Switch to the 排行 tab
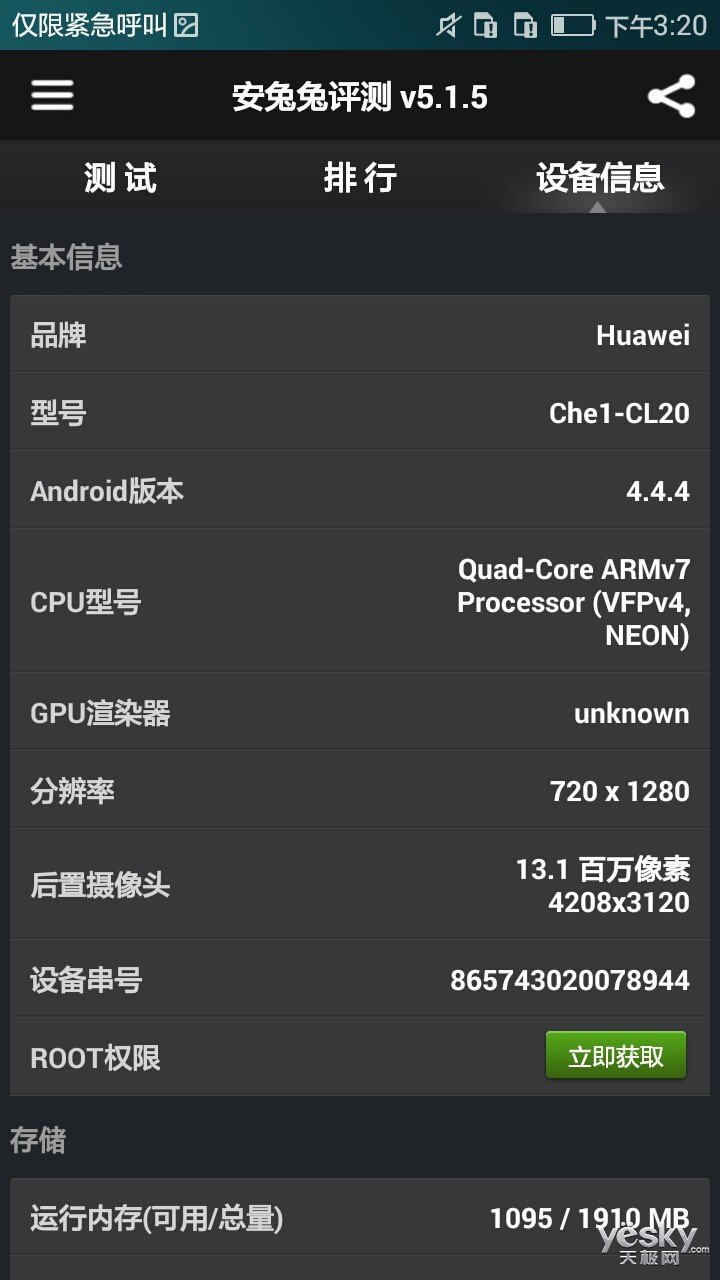The height and width of the screenshot is (1280, 720). pos(360,178)
